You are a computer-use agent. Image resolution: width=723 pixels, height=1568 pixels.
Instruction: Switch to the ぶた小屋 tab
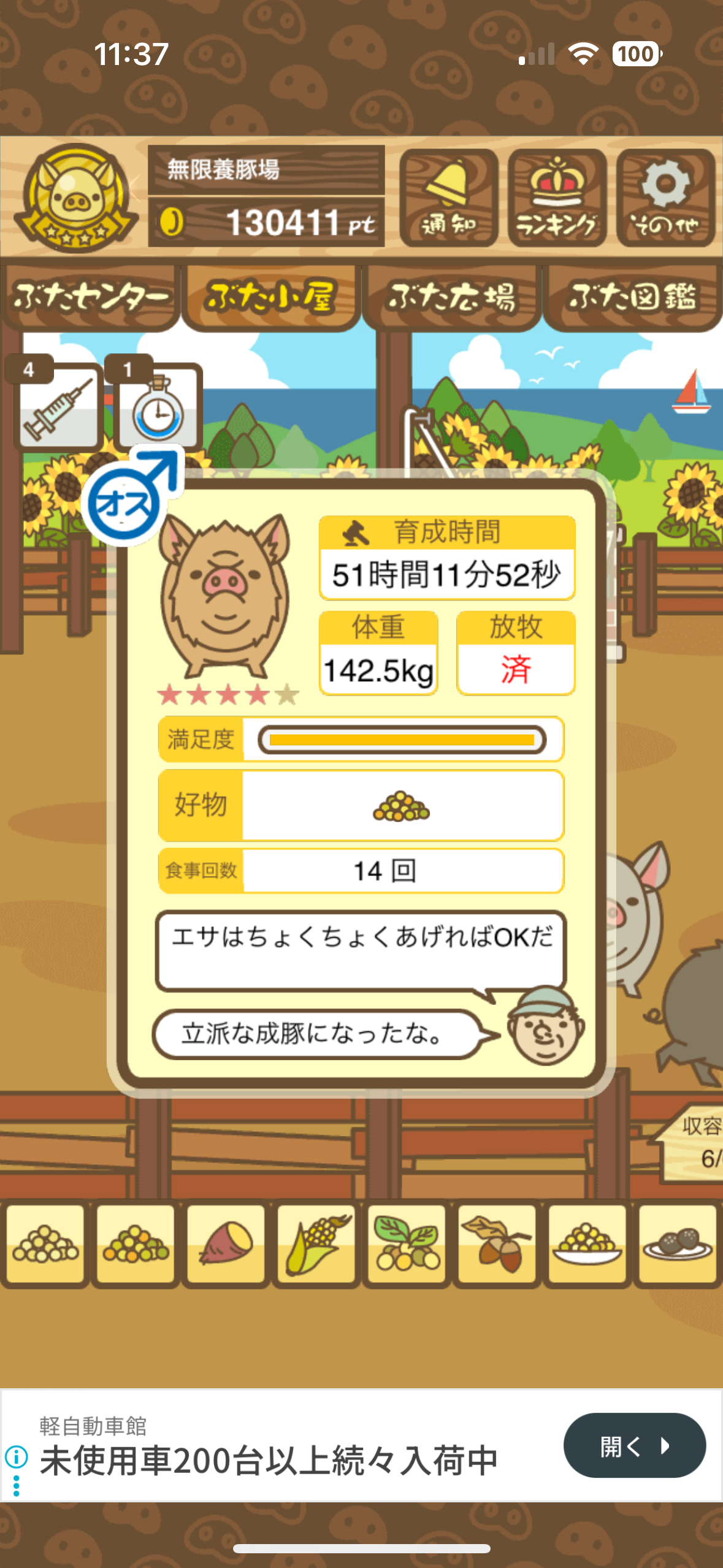(271, 298)
